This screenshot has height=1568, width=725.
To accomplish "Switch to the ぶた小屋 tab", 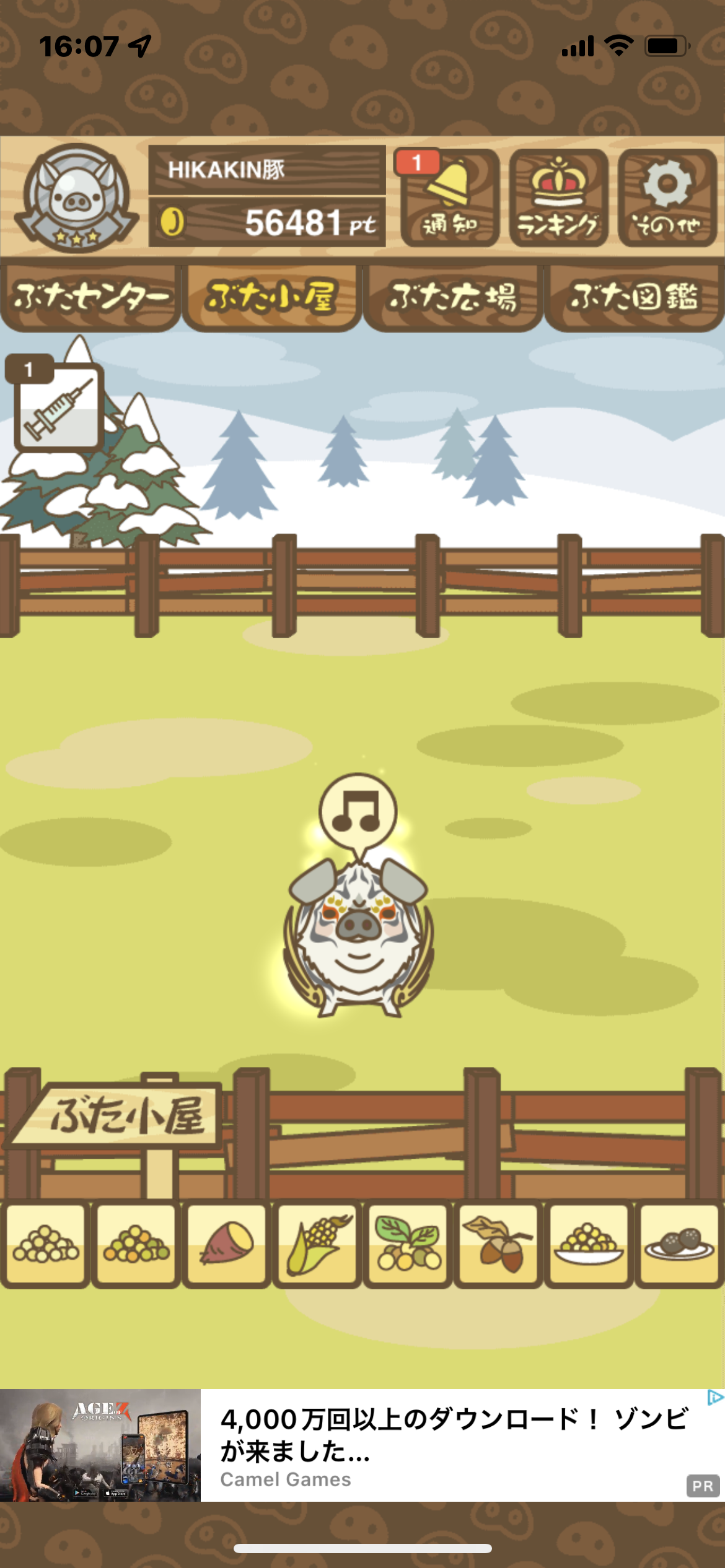I will pos(271,297).
